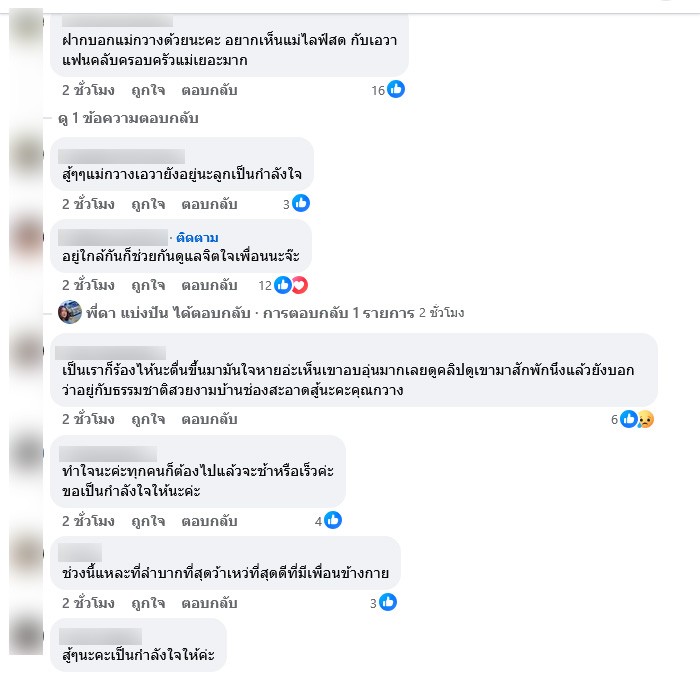Reply to the comment starting ฝากบอกแม่กวาง

208,90
